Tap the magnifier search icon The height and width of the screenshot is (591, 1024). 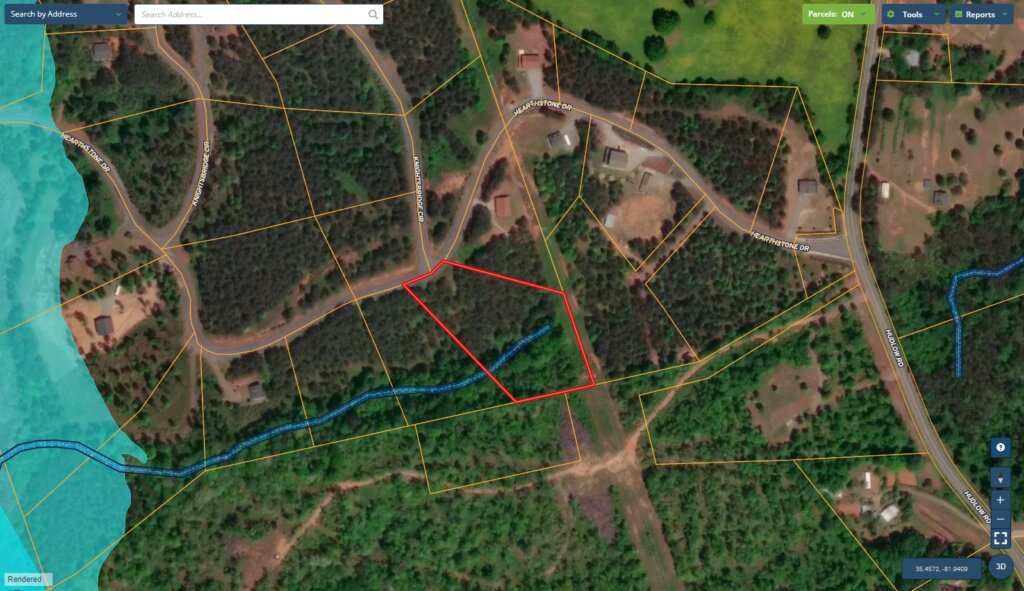374,15
